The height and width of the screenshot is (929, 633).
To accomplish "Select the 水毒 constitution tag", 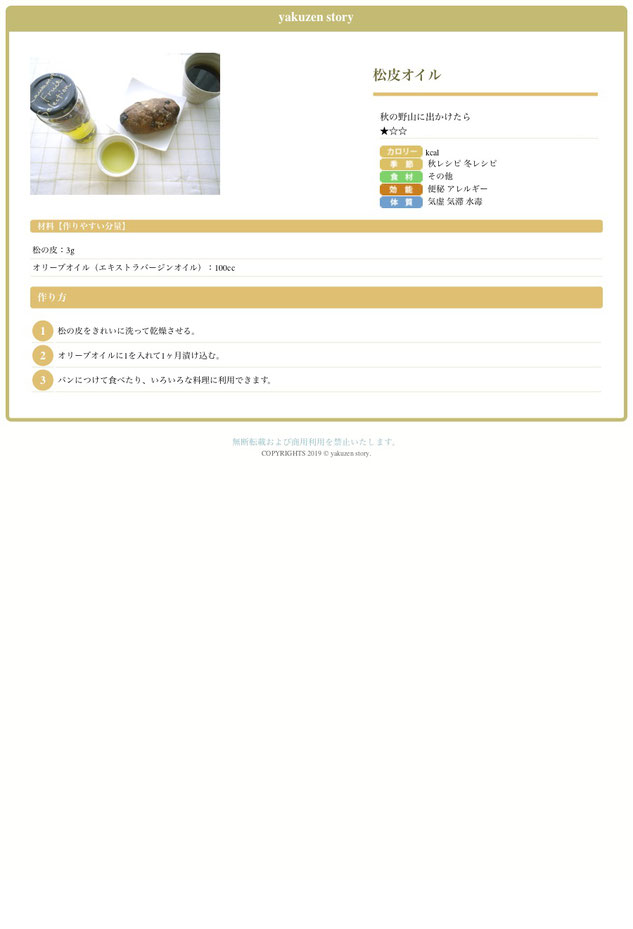I will [474, 202].
